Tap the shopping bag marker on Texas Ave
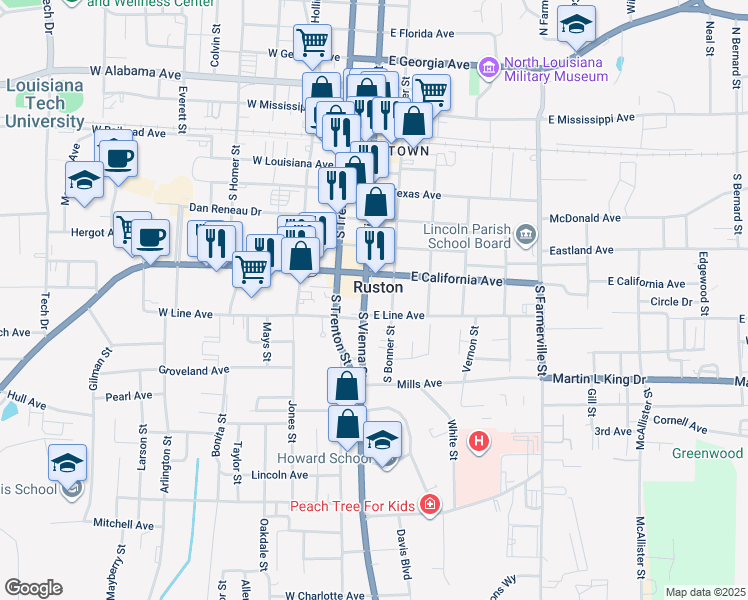Viewport: 748px width, 600px height. pyautogui.click(x=375, y=202)
